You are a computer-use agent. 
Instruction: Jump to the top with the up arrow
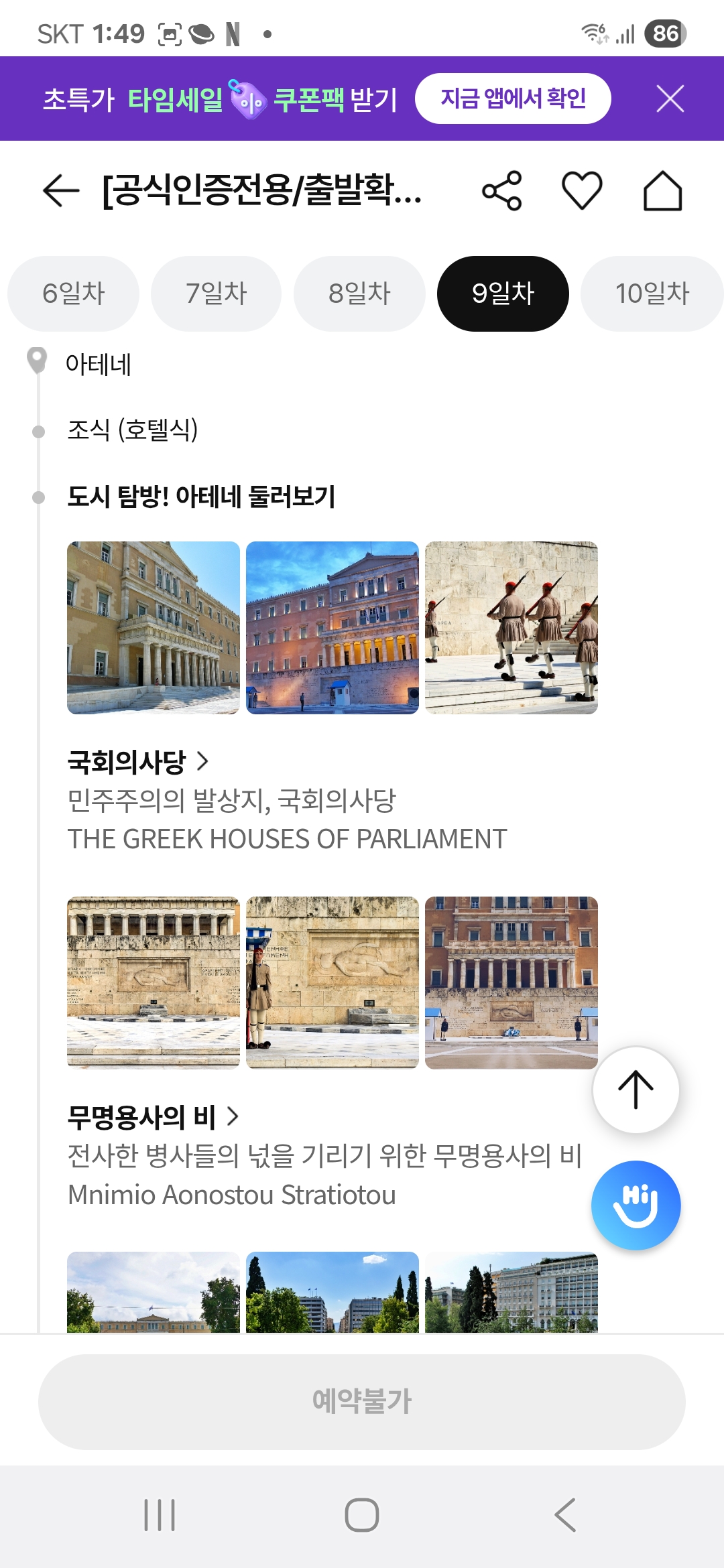pyautogui.click(x=636, y=1090)
